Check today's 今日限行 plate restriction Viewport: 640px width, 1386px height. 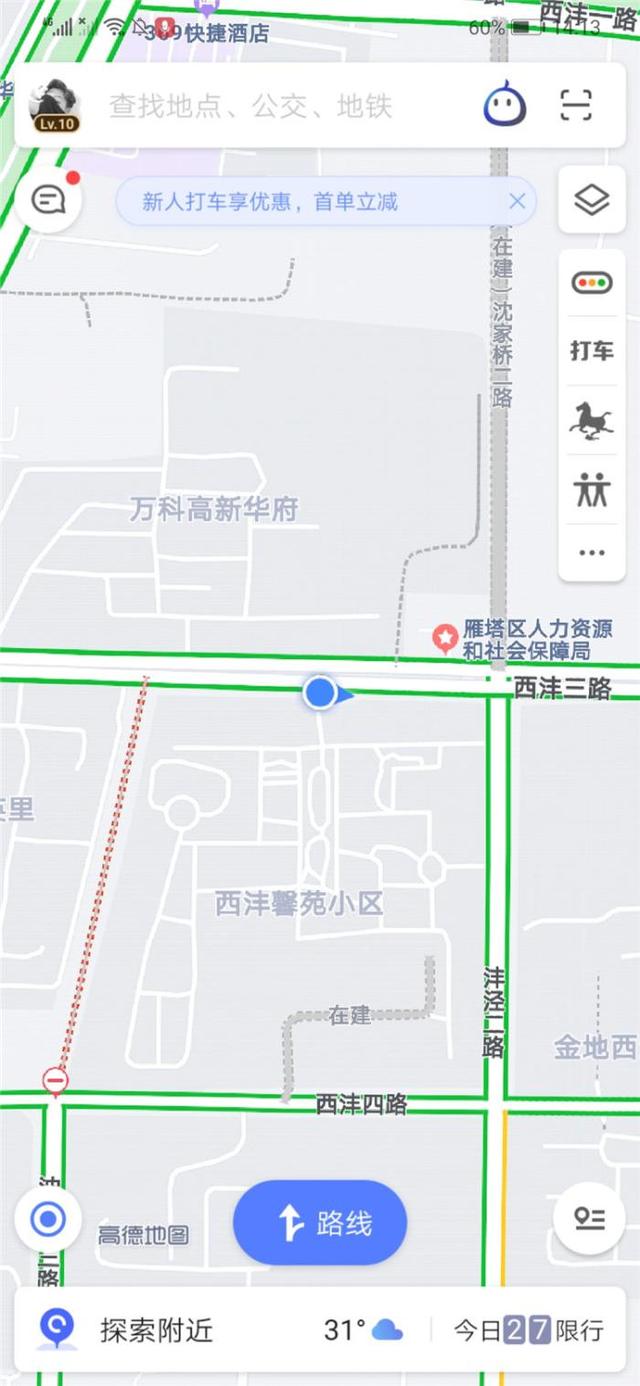click(528, 1330)
